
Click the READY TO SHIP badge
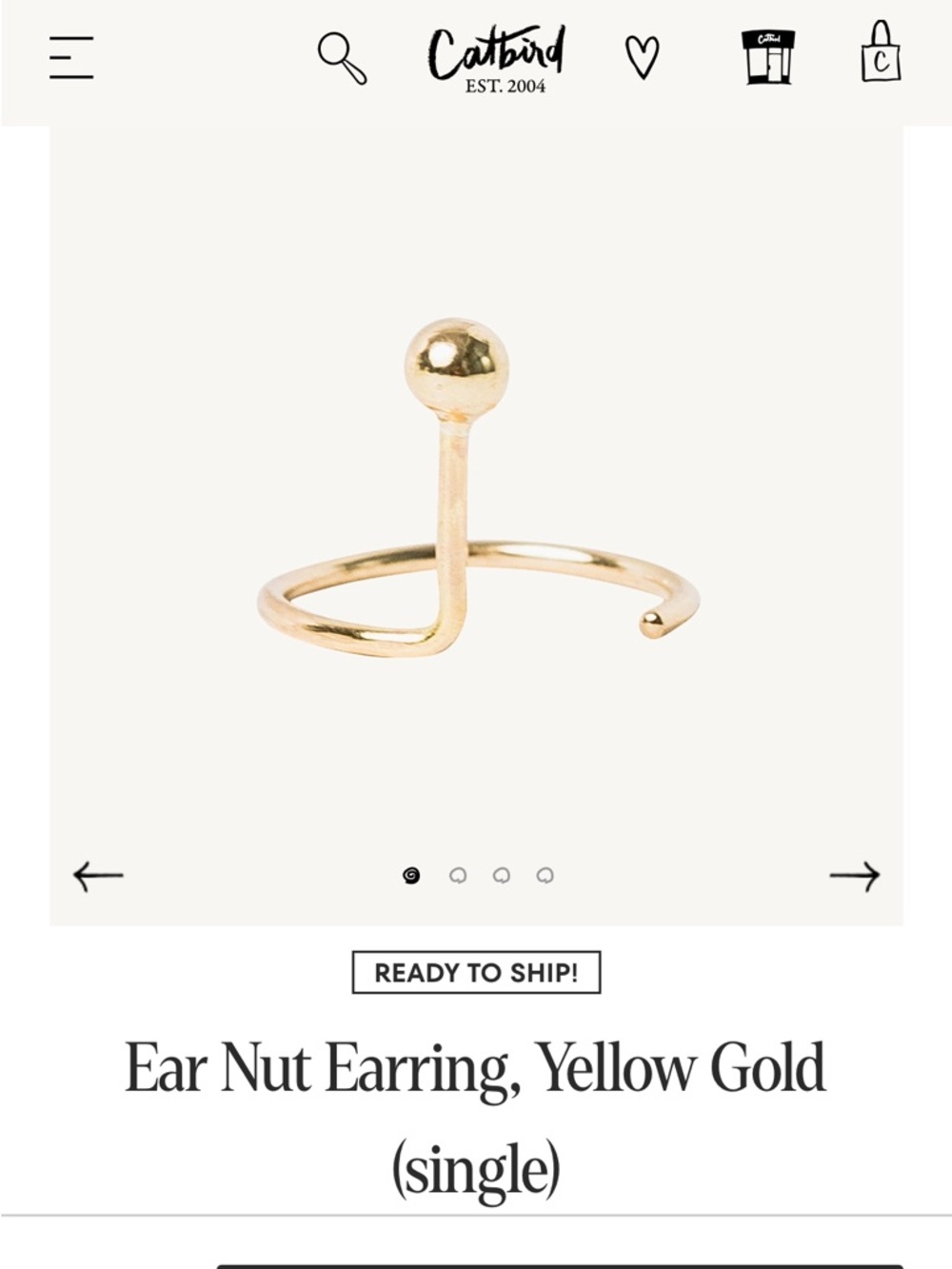coord(475,971)
